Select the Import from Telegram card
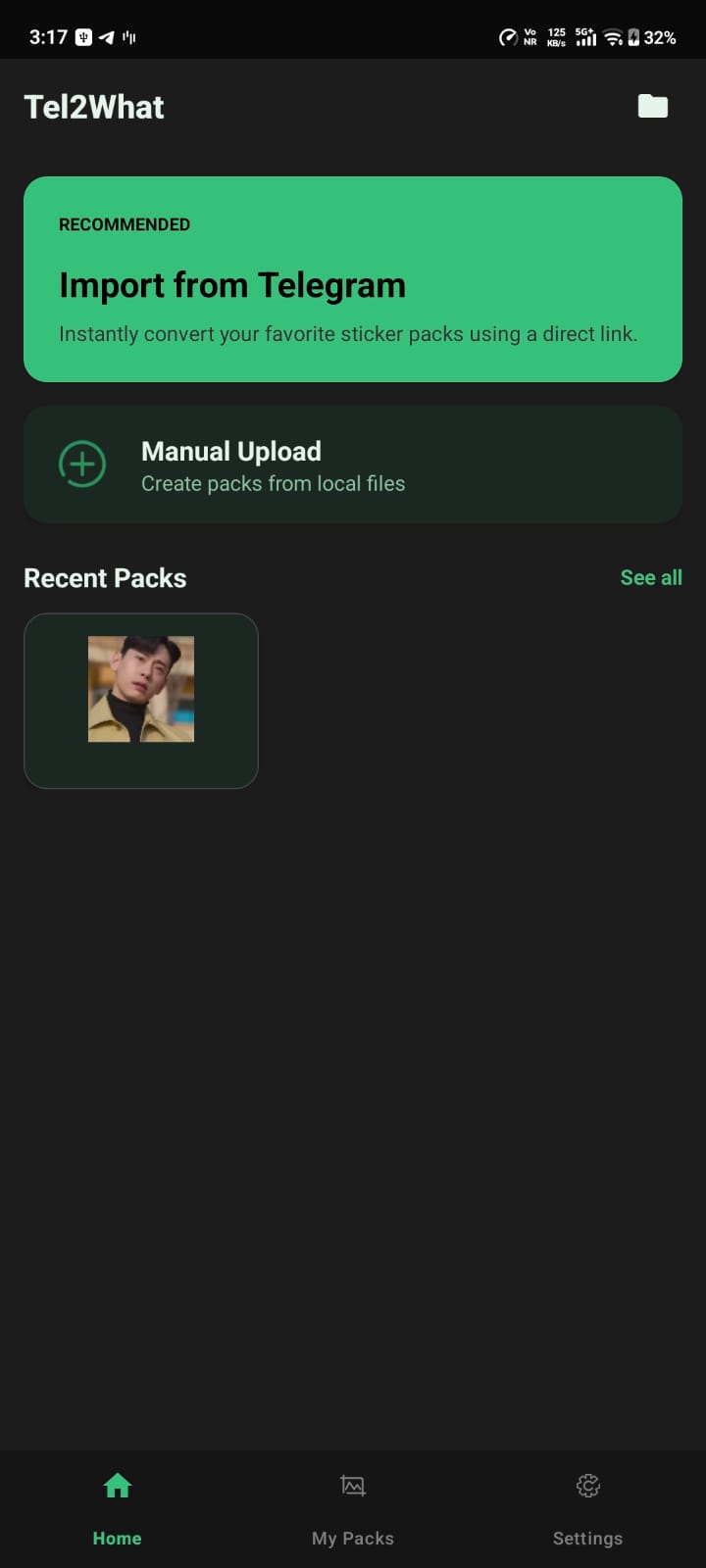The width and height of the screenshot is (706, 1568). [352, 277]
